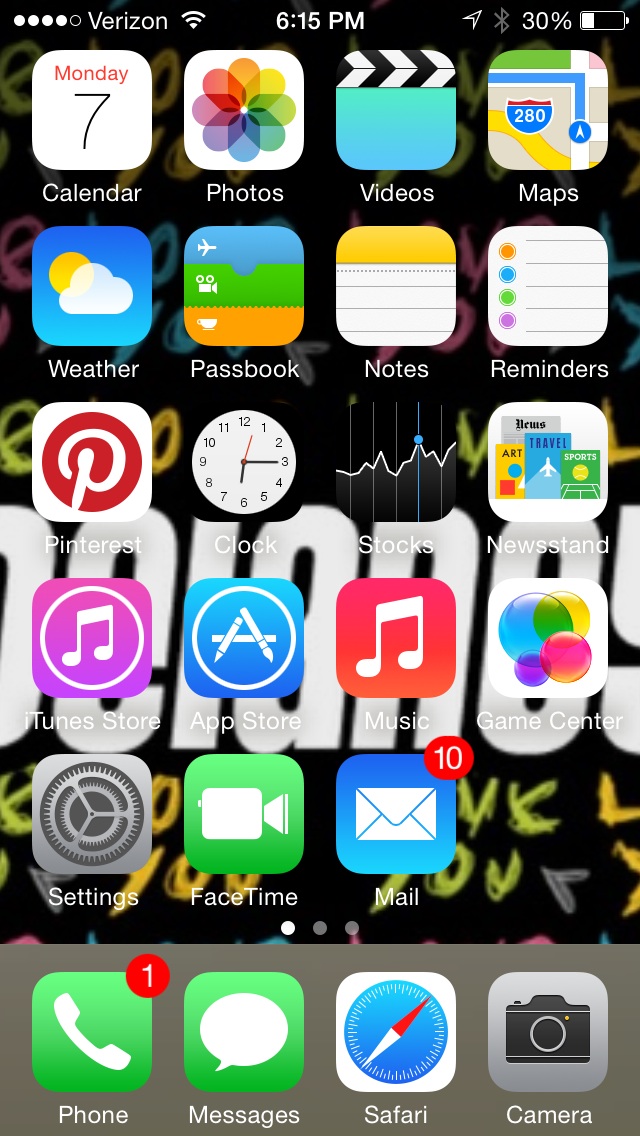The width and height of the screenshot is (640, 1136).
Task: Launch Maps
Action: (548, 110)
